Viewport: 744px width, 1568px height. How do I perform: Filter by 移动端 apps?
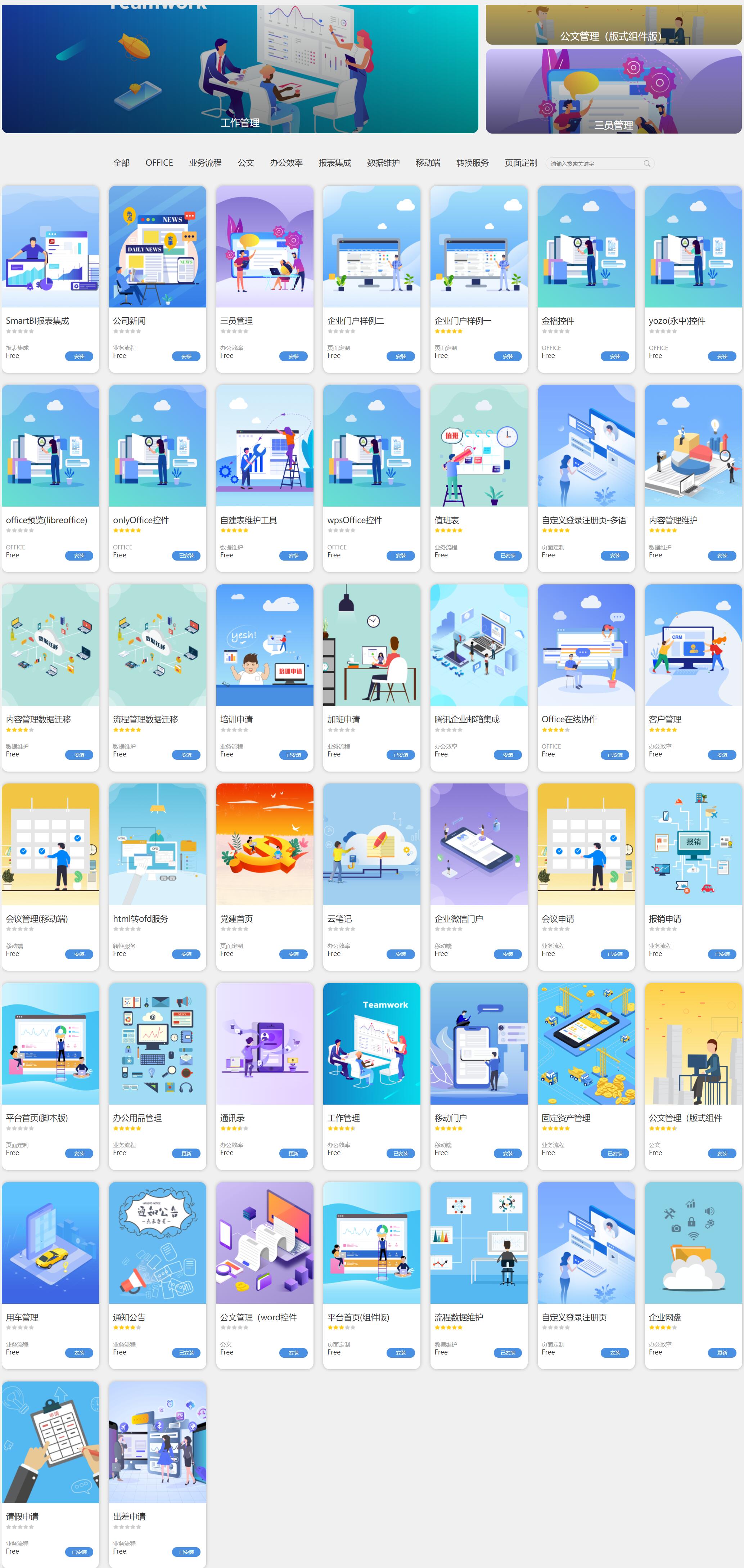point(428,163)
